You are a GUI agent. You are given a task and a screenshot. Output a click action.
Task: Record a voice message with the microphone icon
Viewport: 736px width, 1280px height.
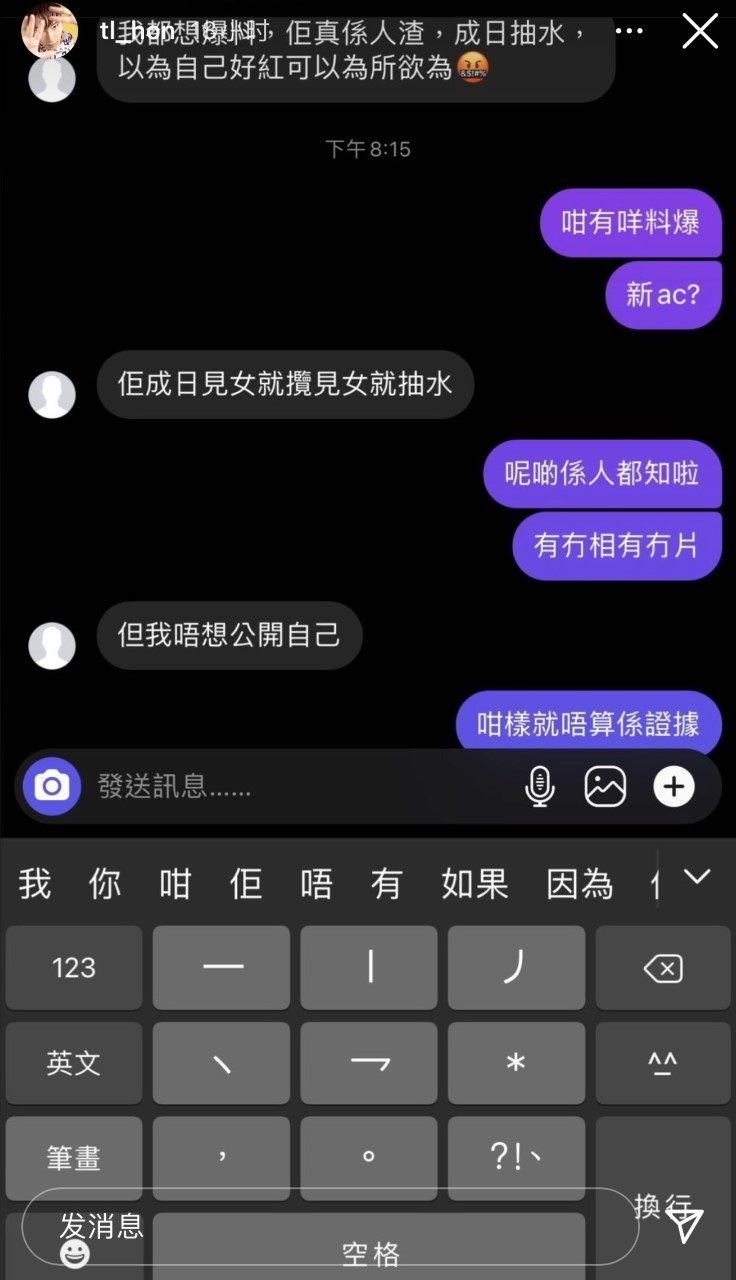pyautogui.click(x=540, y=787)
